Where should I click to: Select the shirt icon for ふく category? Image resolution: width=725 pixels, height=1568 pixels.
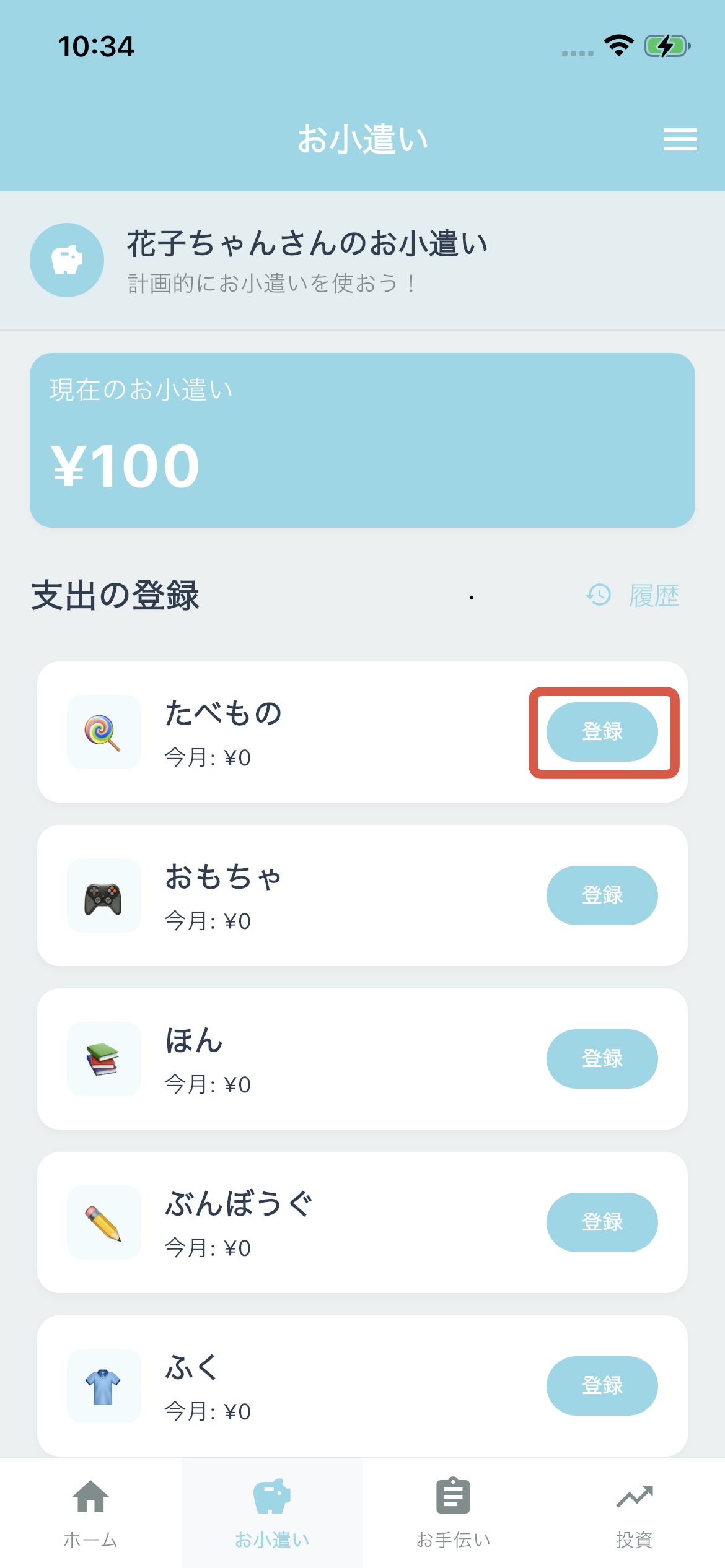point(103,1387)
